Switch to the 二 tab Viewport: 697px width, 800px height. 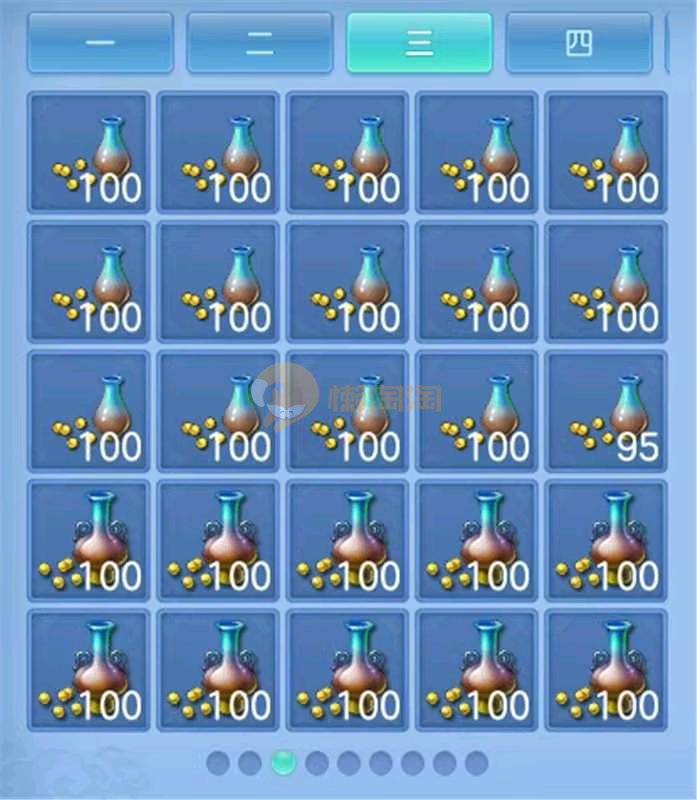[260, 43]
